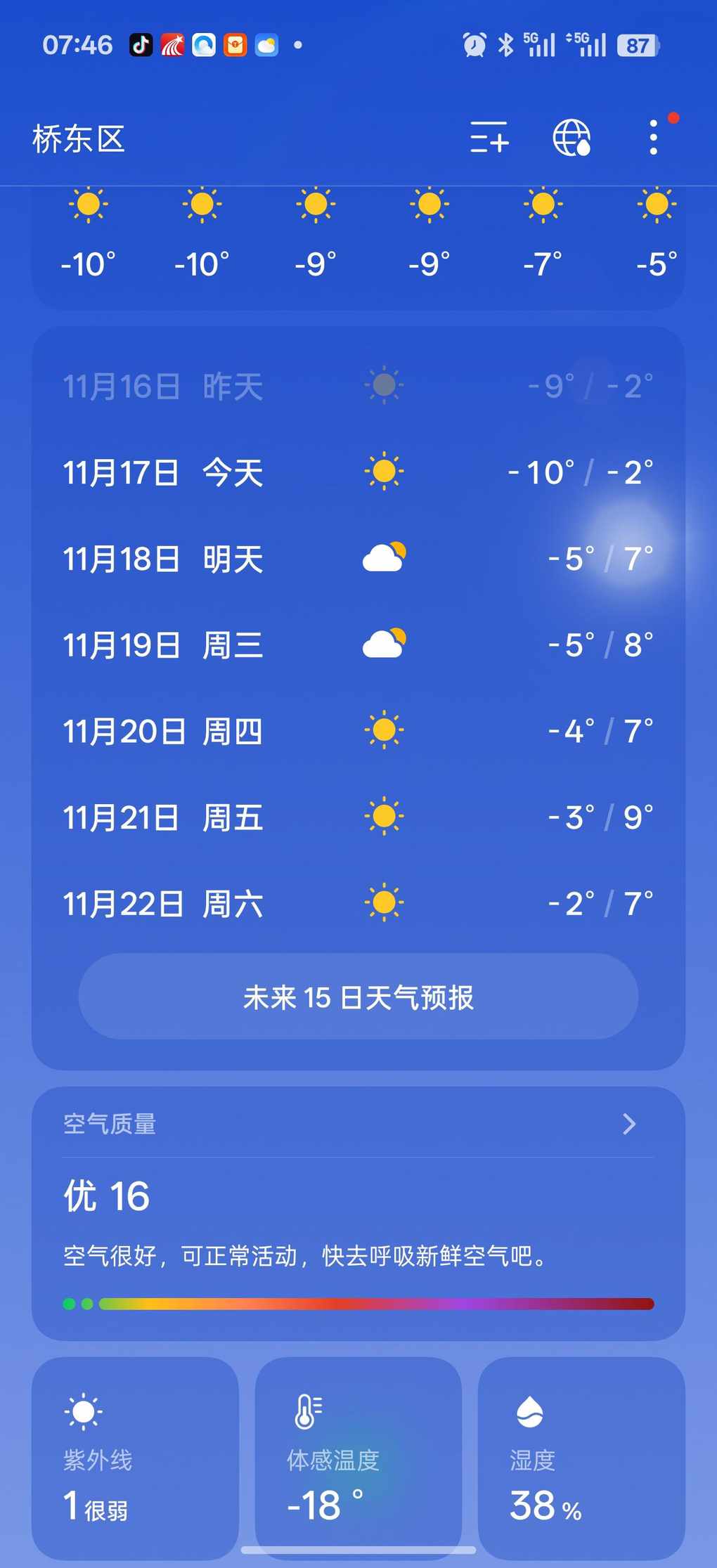View today's 11月17日 forecast details

pos(358,472)
